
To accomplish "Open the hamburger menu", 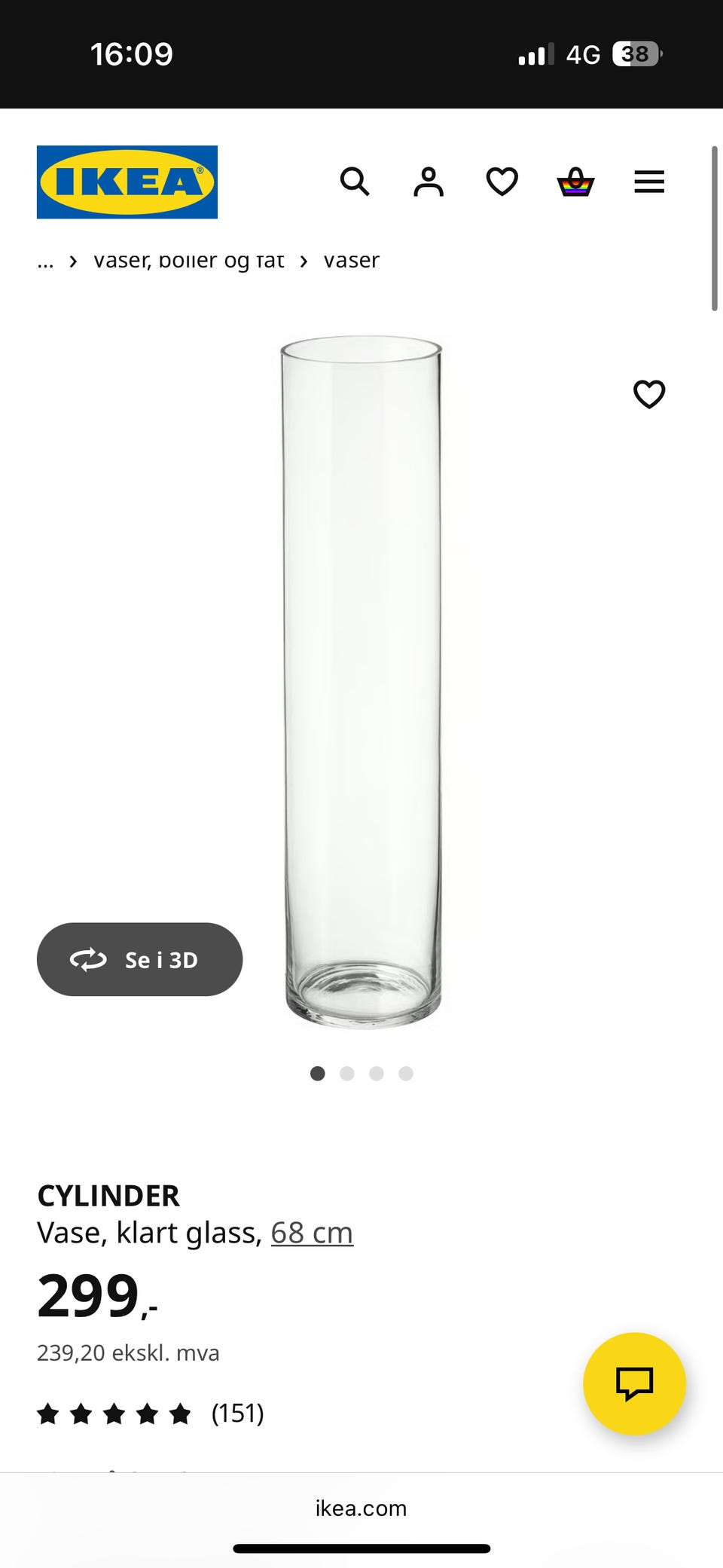I will click(x=649, y=182).
